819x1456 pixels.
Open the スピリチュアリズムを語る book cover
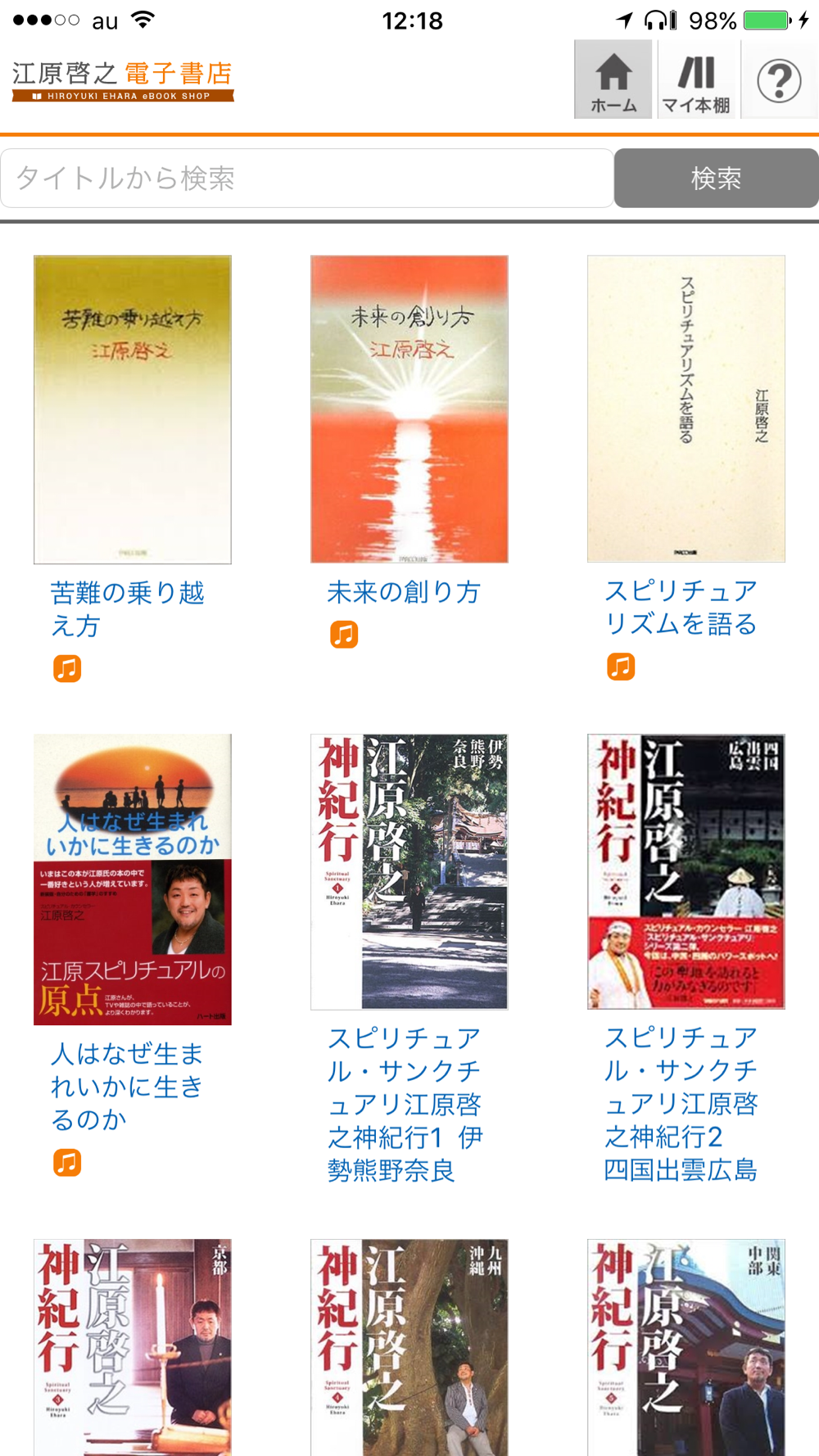click(686, 409)
